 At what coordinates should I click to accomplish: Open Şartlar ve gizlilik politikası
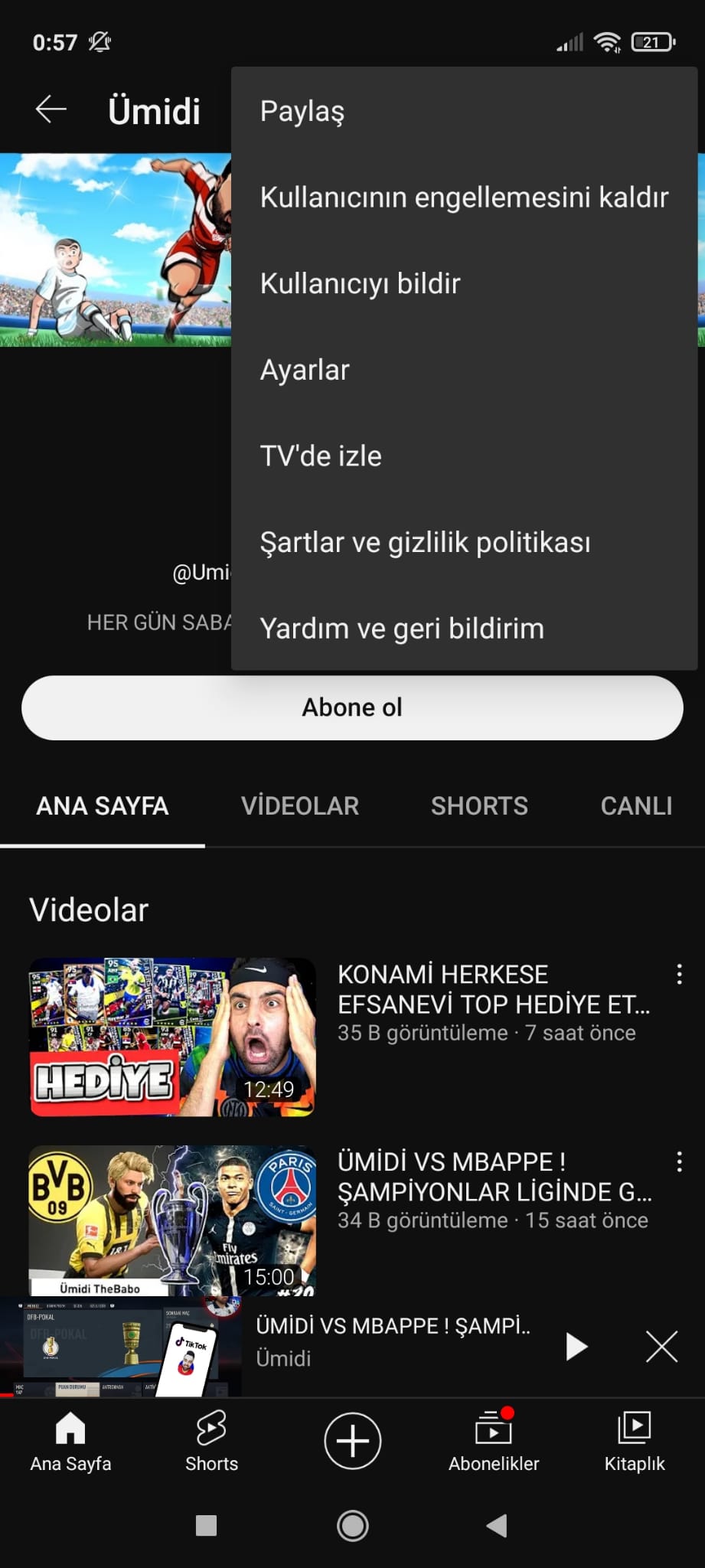pos(425,543)
